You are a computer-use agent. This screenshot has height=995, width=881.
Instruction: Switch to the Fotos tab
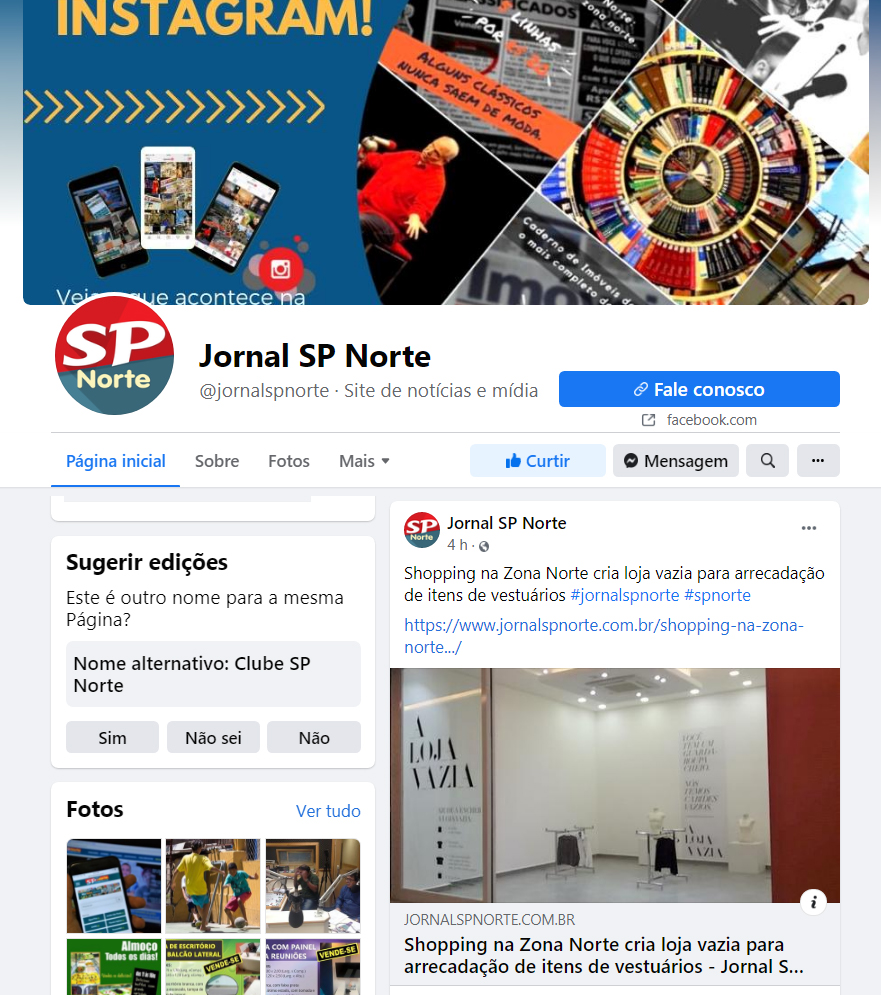(x=289, y=461)
